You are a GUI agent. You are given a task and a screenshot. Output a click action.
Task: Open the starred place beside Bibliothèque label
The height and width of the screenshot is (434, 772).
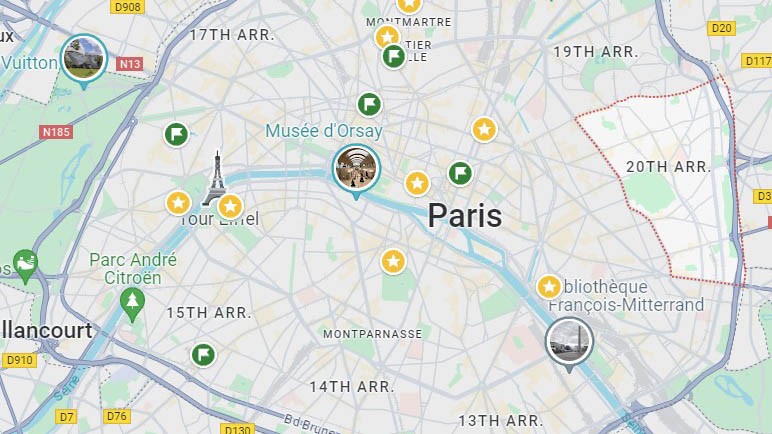549,287
